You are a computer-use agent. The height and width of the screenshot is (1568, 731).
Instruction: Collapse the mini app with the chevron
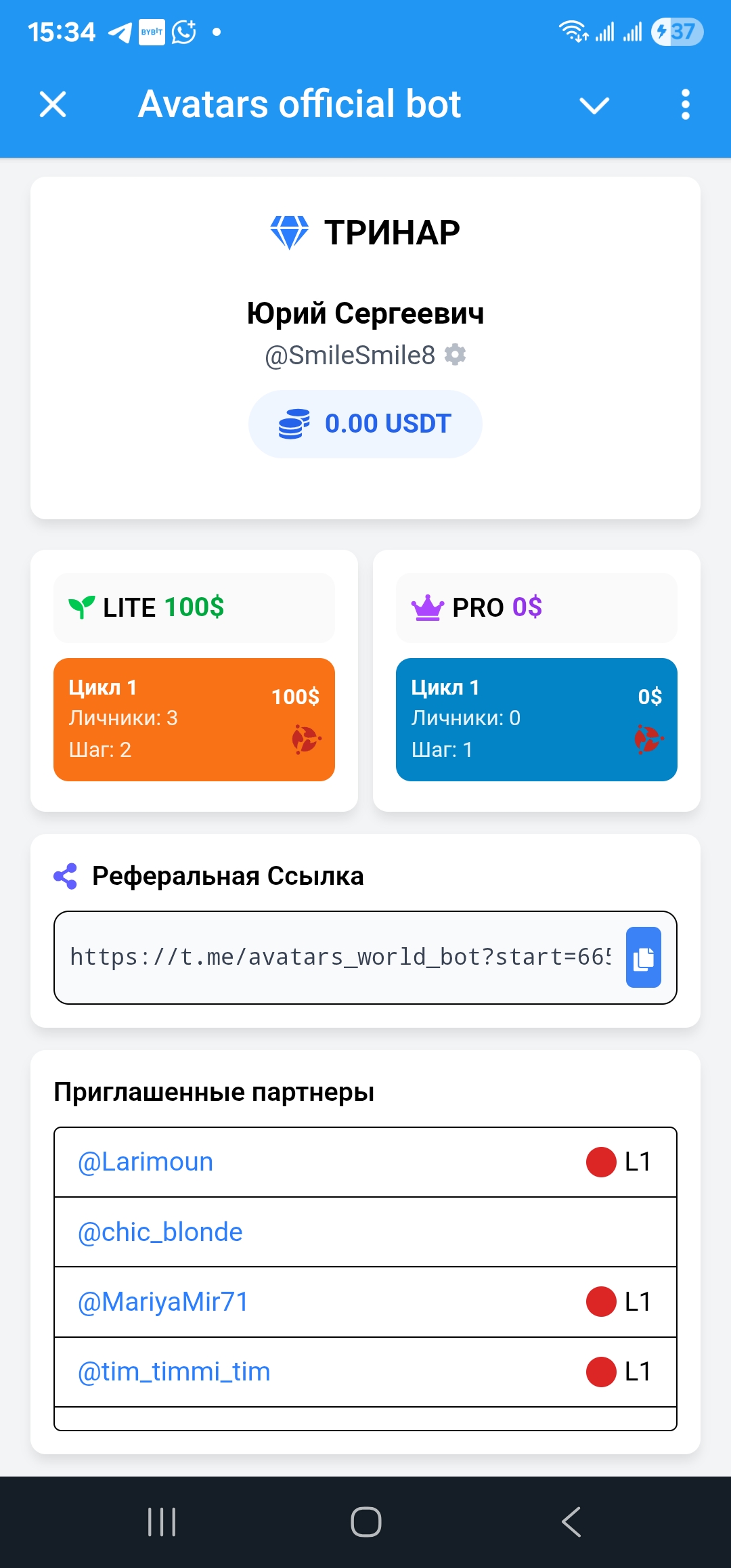pyautogui.click(x=594, y=105)
